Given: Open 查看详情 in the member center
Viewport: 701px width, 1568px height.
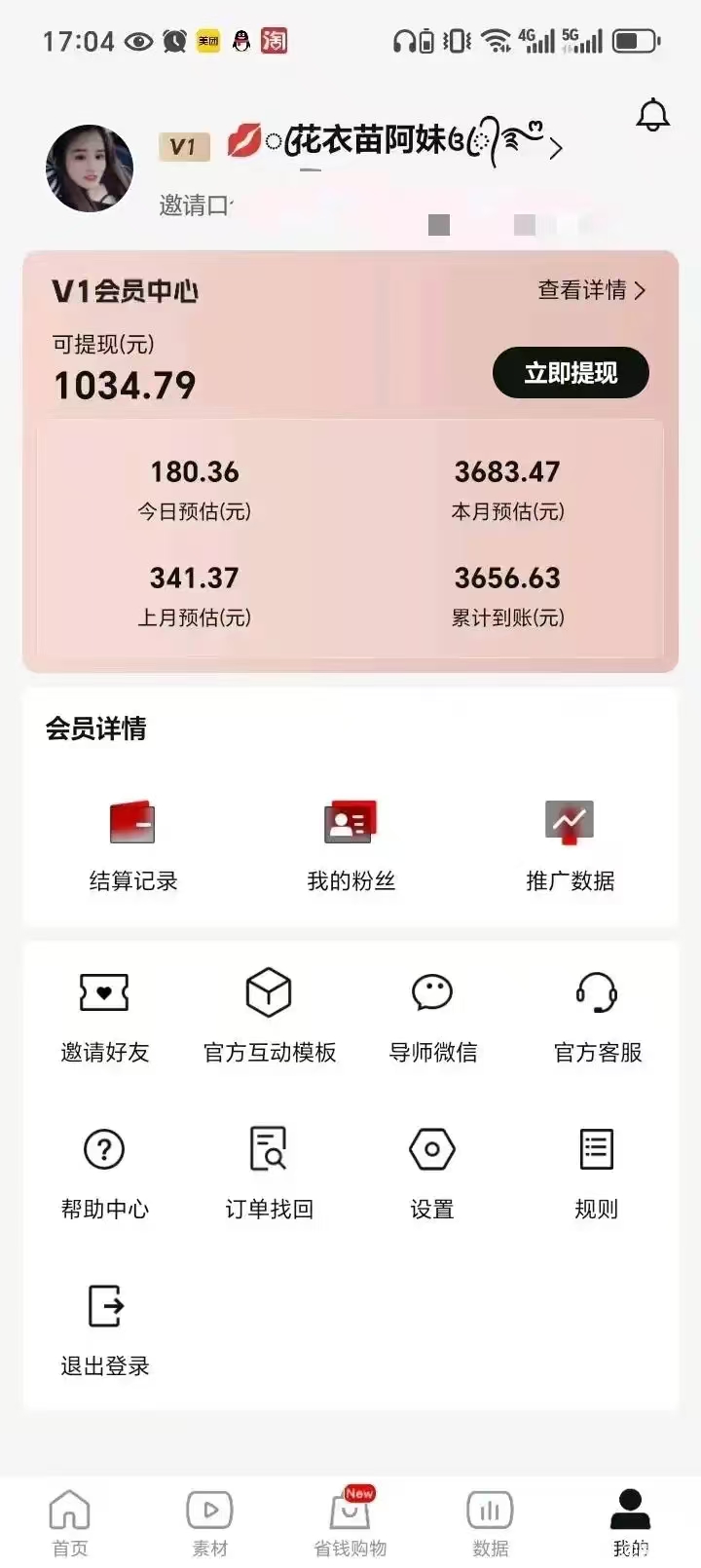Looking at the screenshot, I should pyautogui.click(x=591, y=290).
